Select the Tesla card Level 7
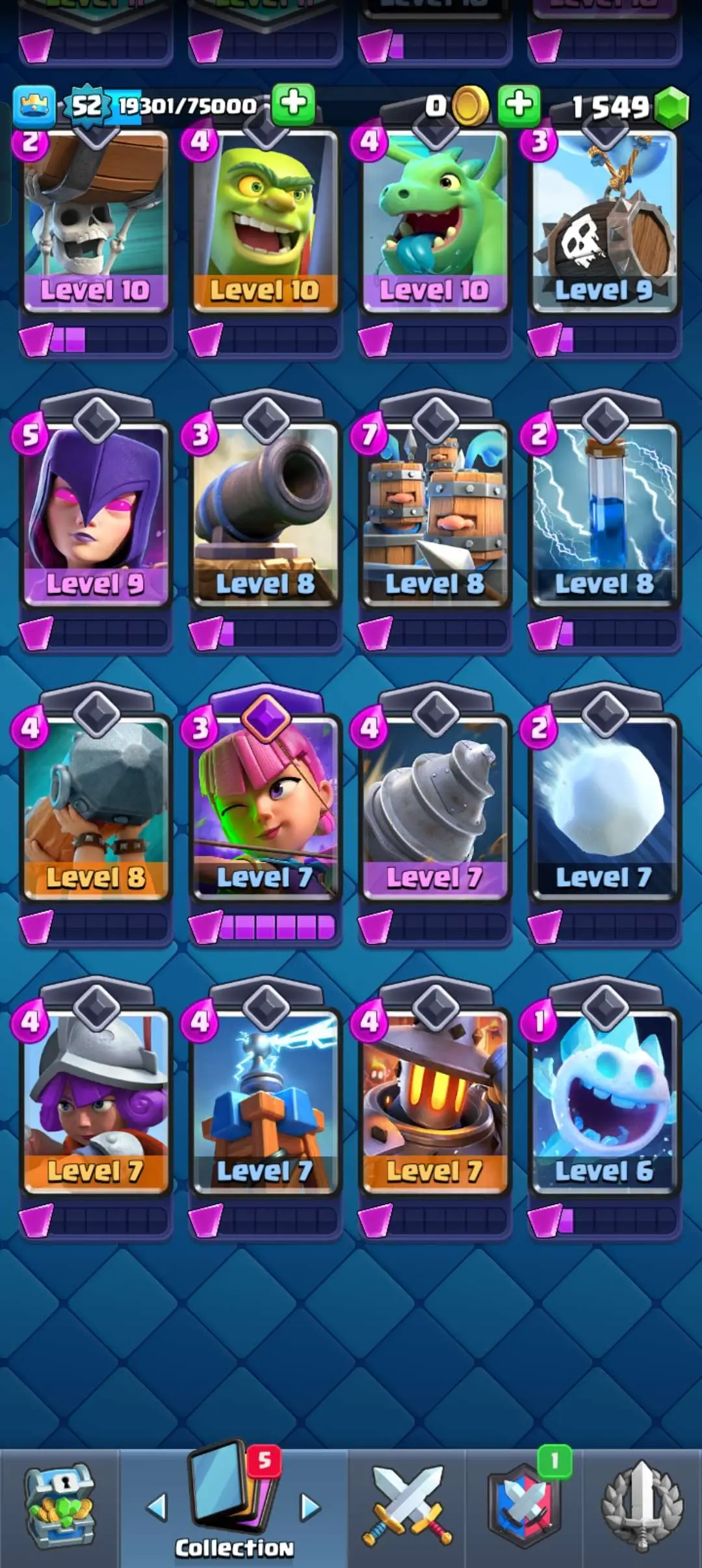 265,1099
